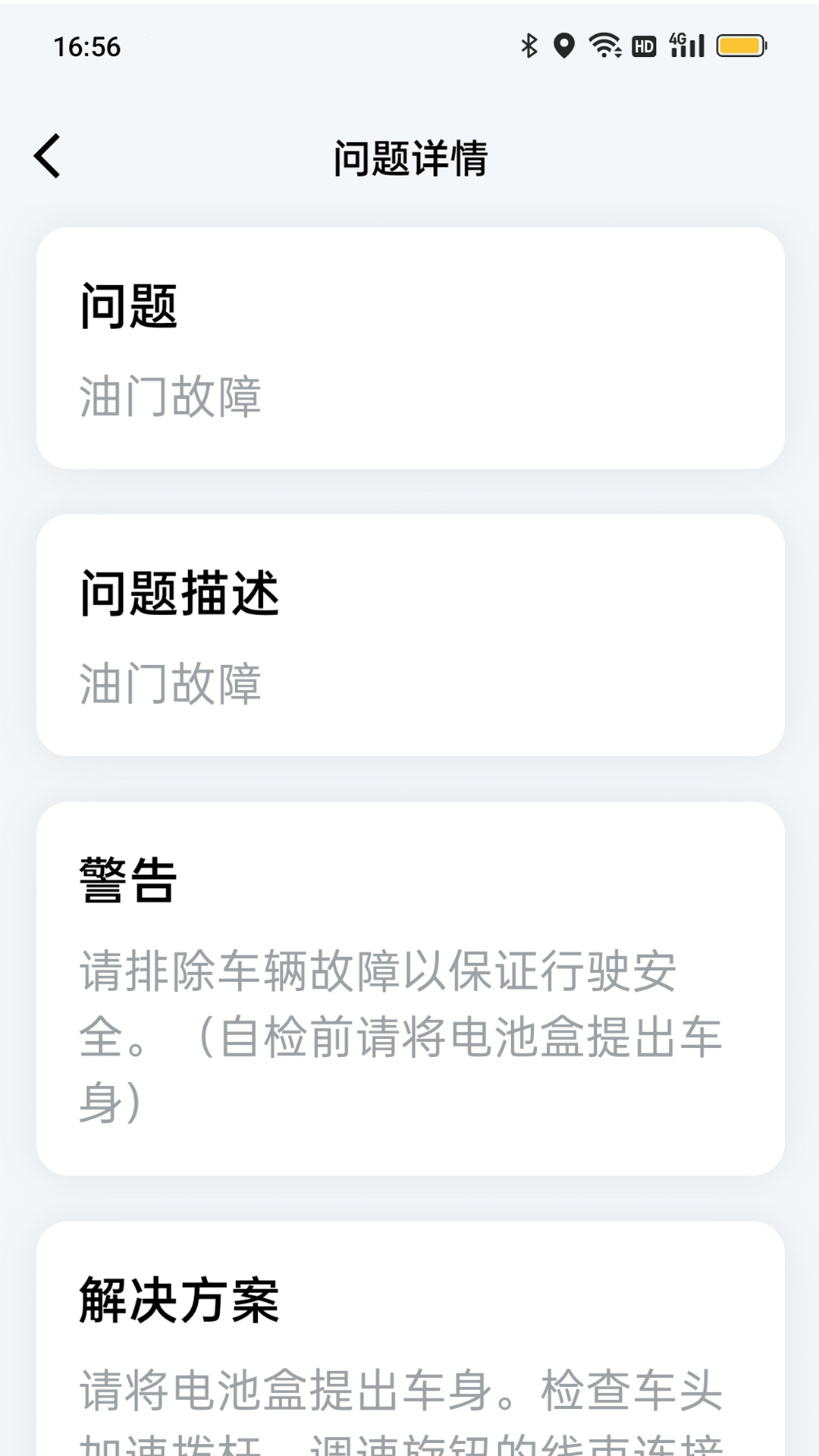The image size is (819, 1456).
Task: Tap the location pin status icon
Action: tap(564, 45)
